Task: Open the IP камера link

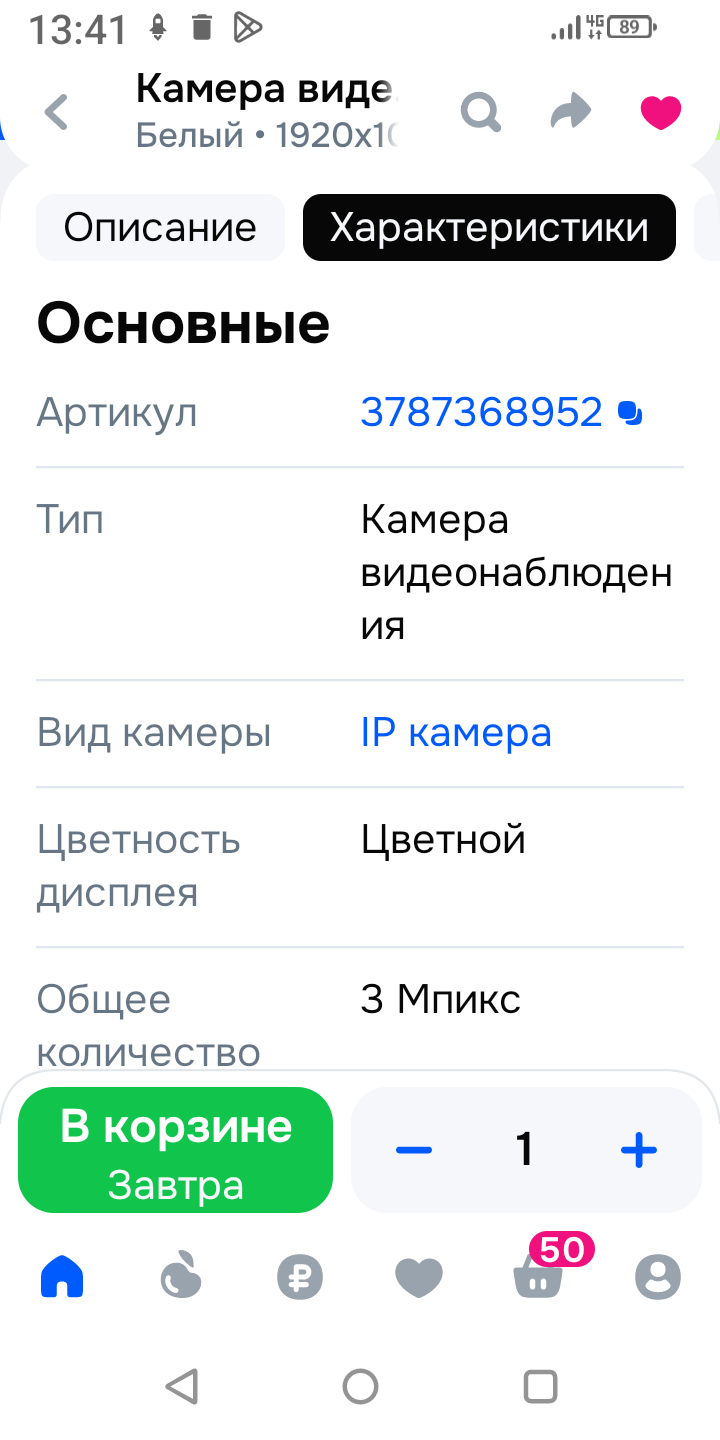Action: (x=456, y=733)
